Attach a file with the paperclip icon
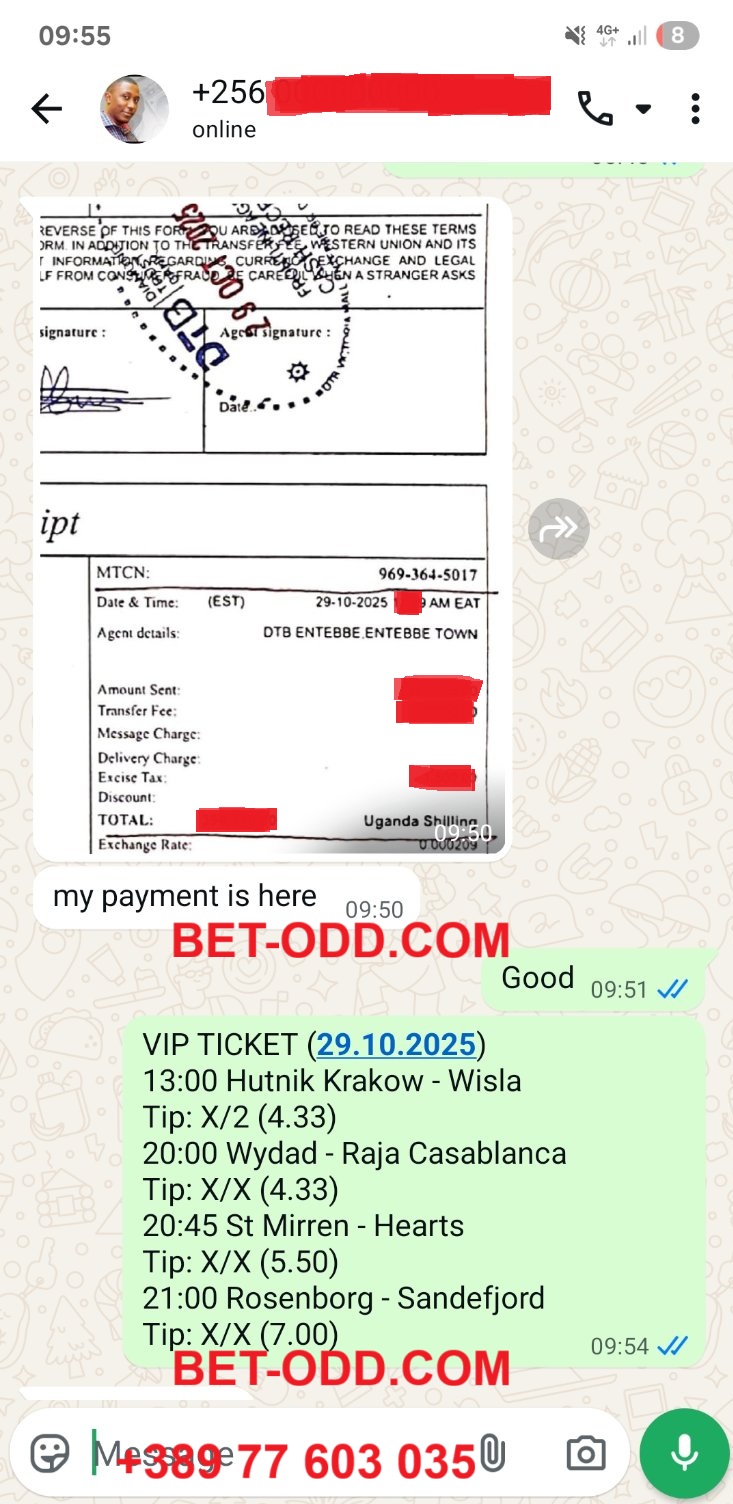The image size is (733, 1504). (491, 1453)
